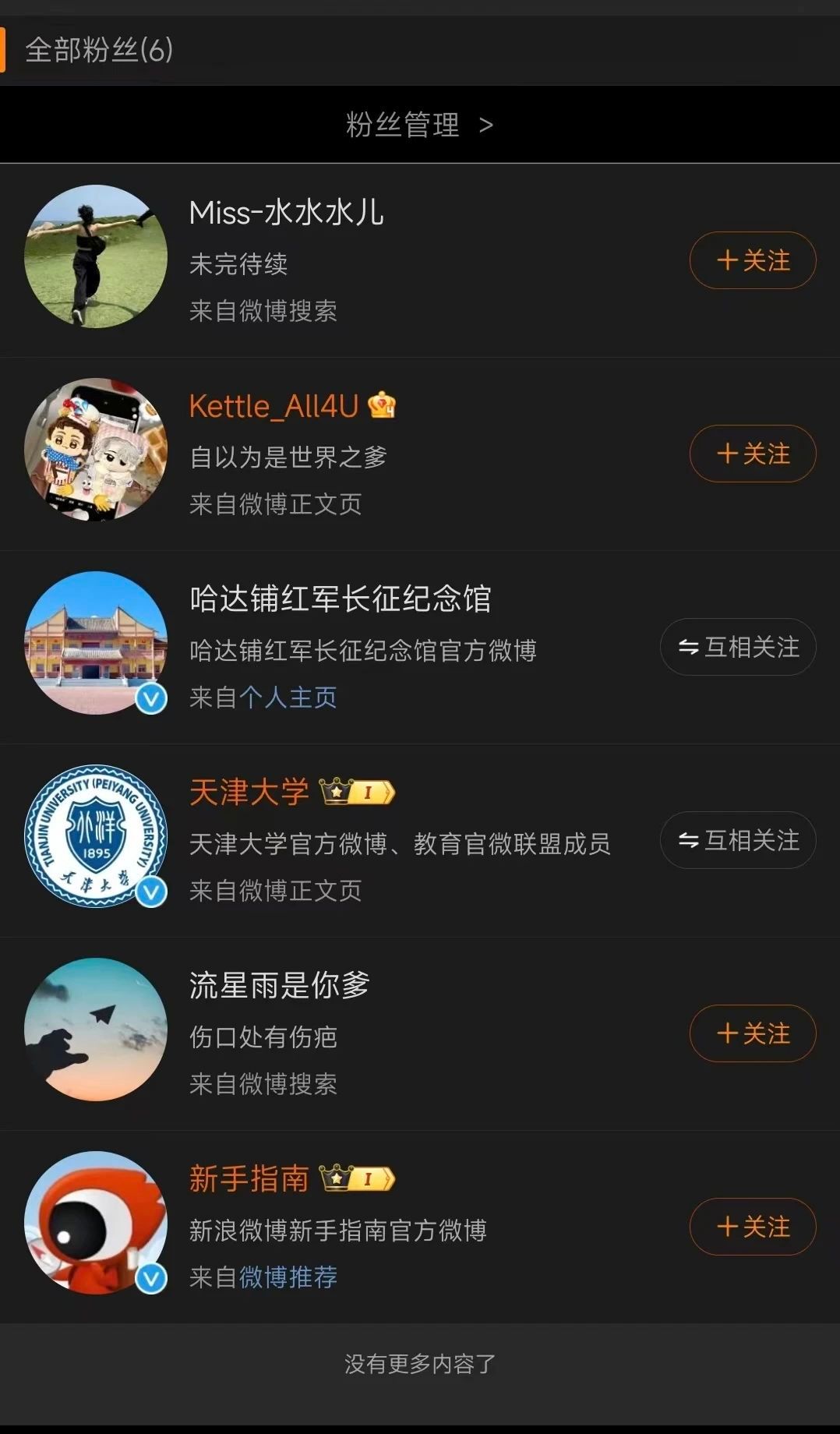Tap 互相关注 for 哈达铺红军长征纪念馆
Screen dimensions: 840x1434
tap(738, 647)
